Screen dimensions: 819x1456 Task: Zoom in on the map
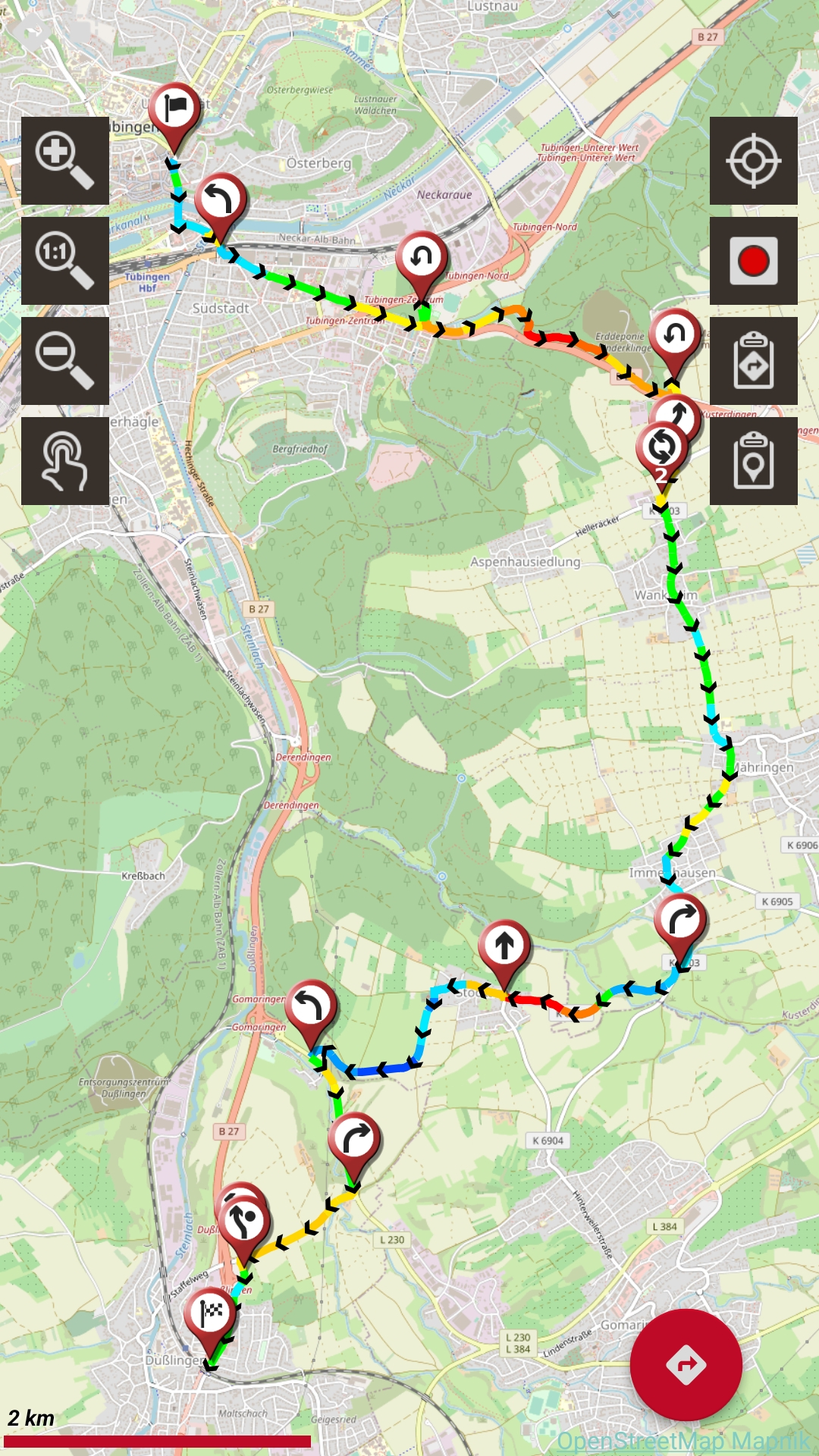tap(65, 161)
